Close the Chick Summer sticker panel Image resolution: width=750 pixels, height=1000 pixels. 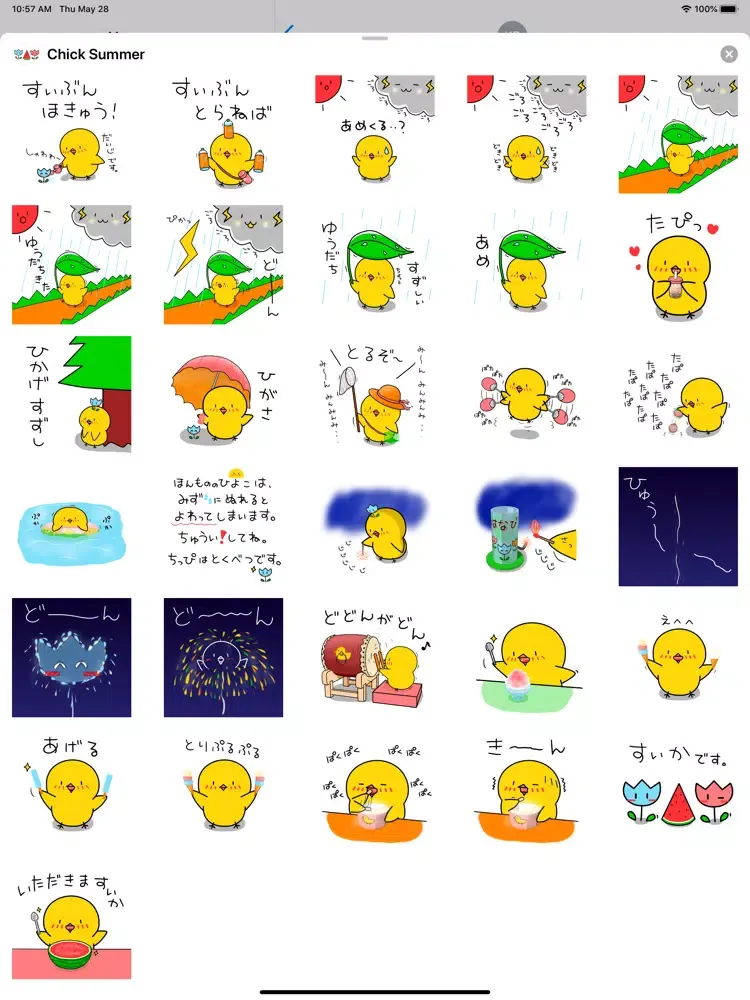[729, 54]
